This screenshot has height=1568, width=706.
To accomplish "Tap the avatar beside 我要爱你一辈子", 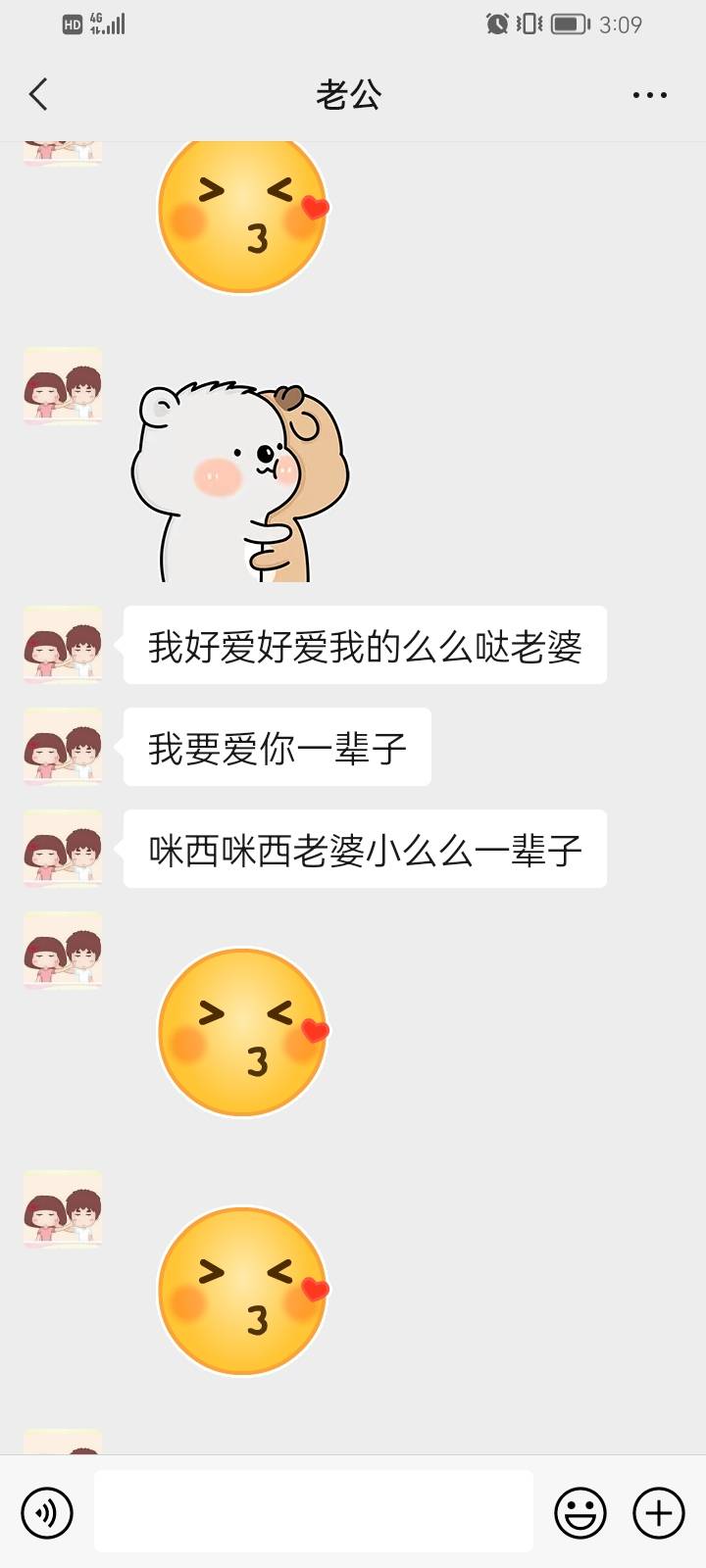I will (61, 748).
